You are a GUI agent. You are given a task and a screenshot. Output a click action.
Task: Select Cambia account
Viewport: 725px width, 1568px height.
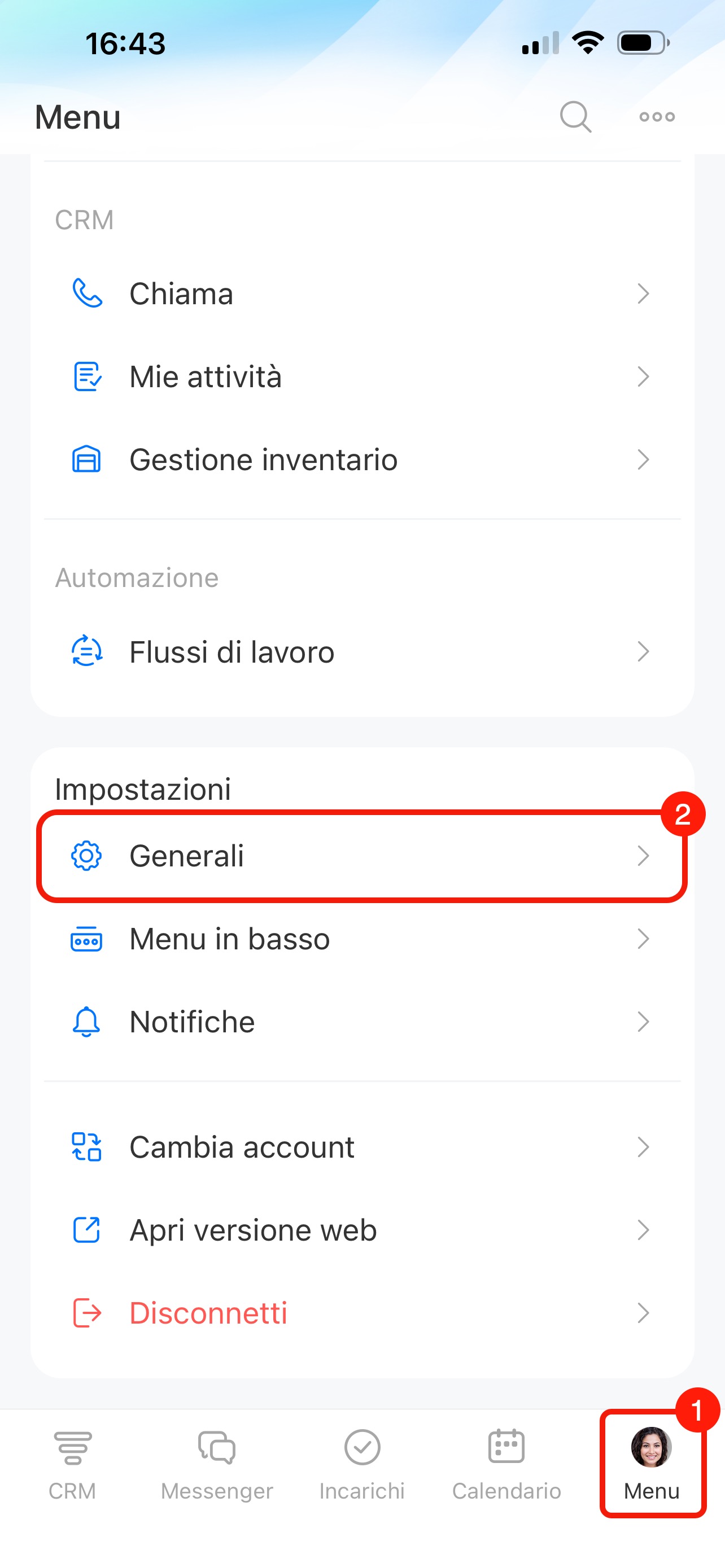pyautogui.click(x=361, y=1147)
